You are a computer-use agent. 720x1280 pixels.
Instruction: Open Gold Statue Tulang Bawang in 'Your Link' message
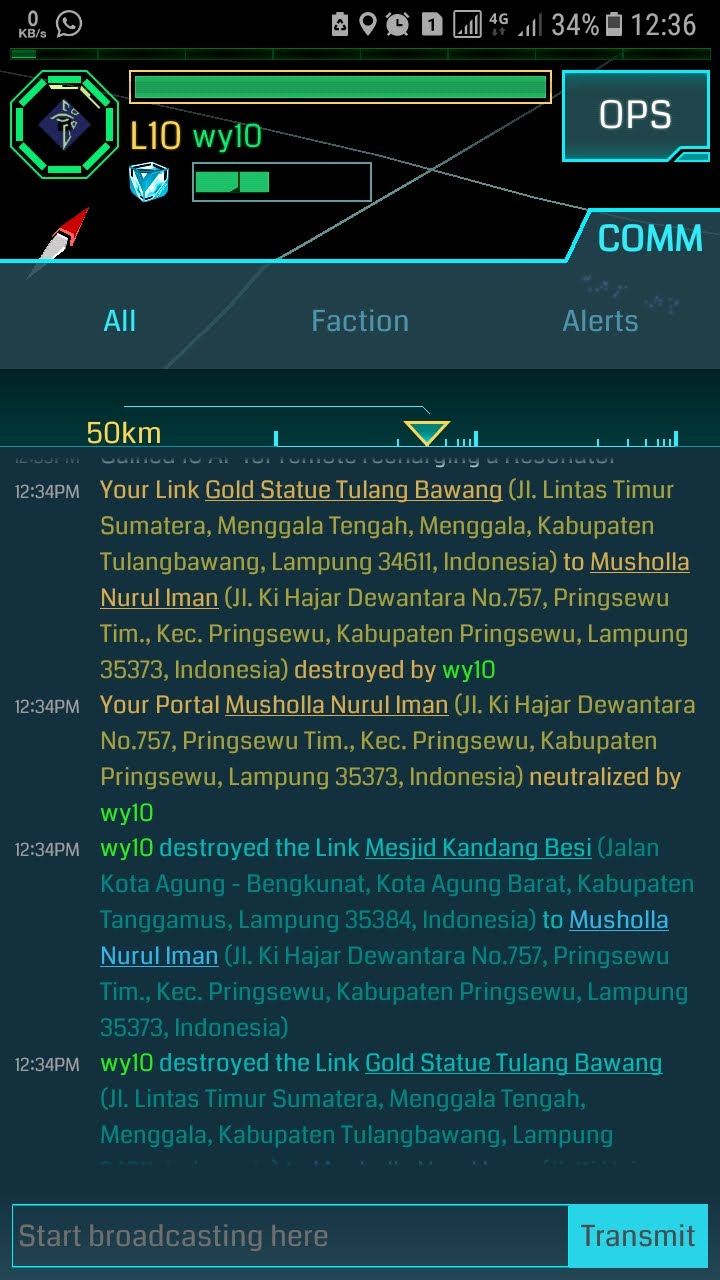click(353, 490)
